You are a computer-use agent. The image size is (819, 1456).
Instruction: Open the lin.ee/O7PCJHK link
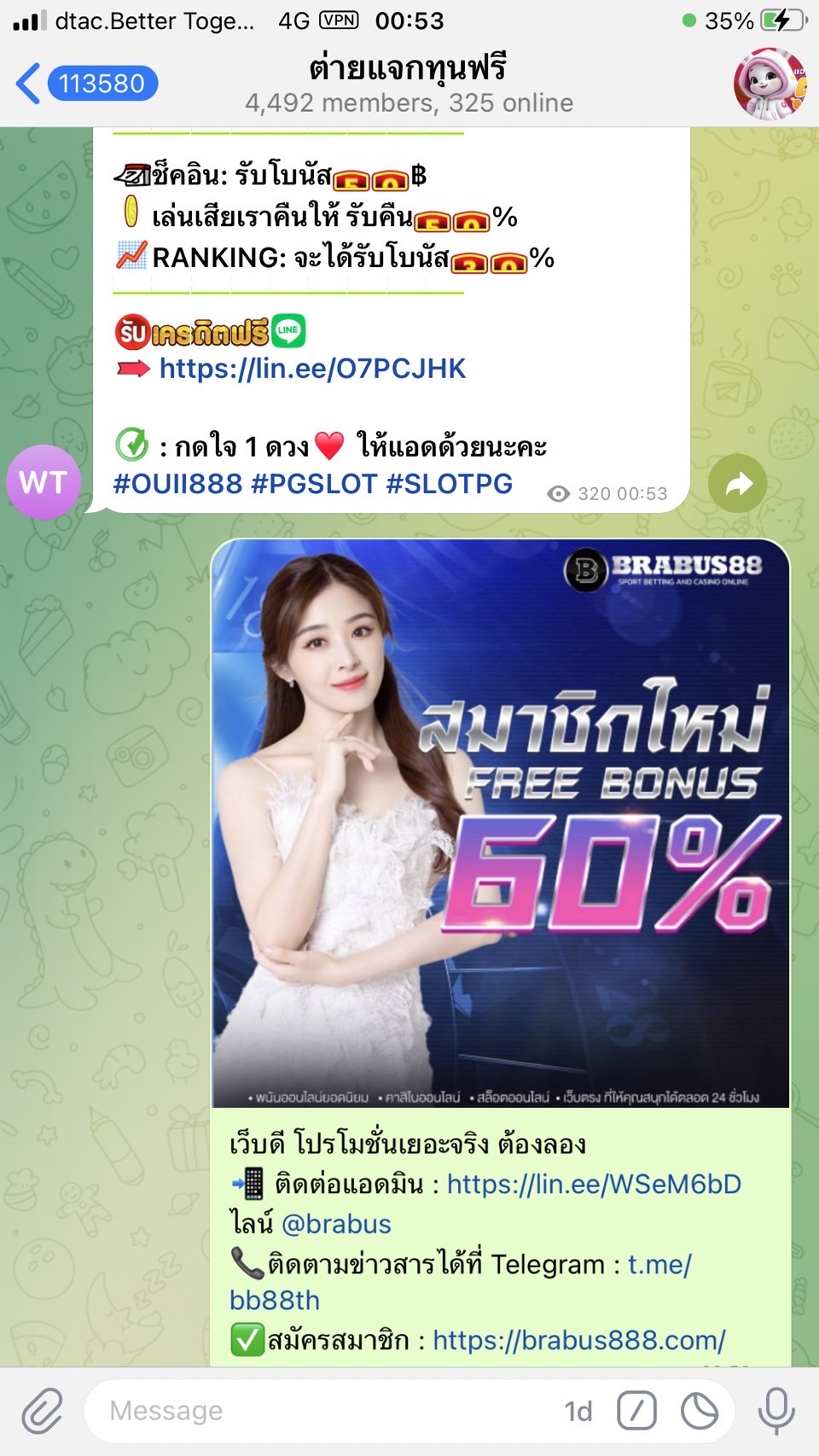point(312,369)
